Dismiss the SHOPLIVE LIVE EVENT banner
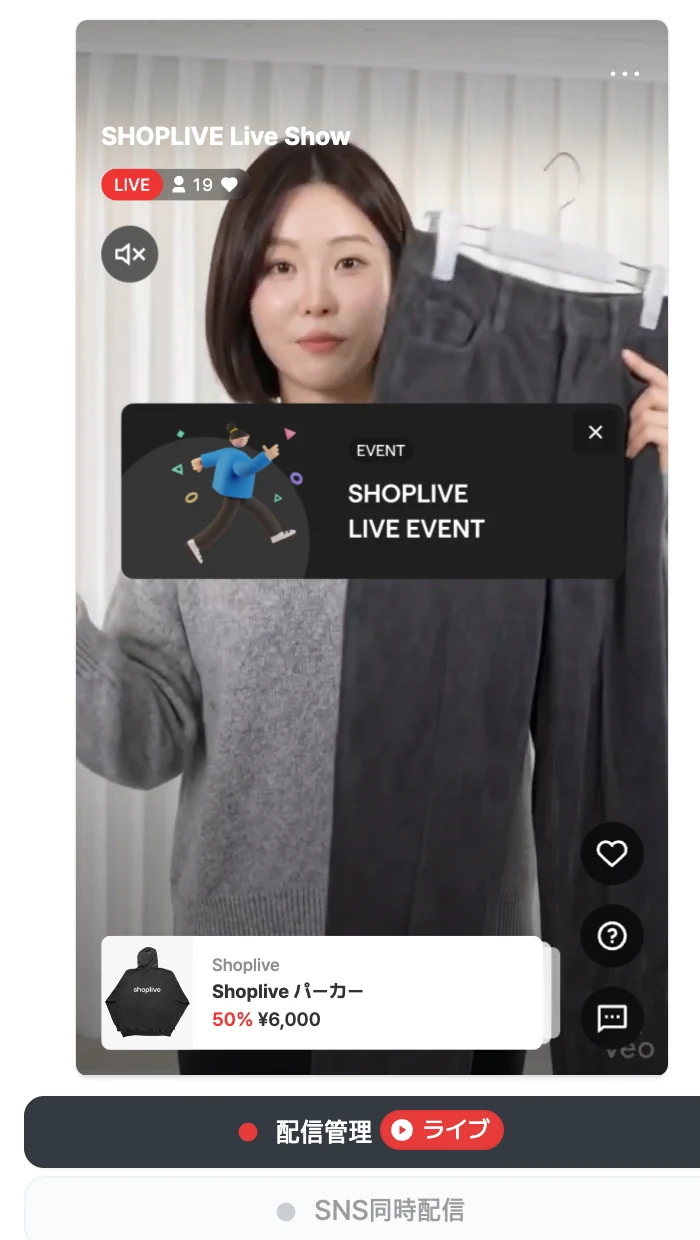Image resolution: width=700 pixels, height=1240 pixels. (x=596, y=432)
